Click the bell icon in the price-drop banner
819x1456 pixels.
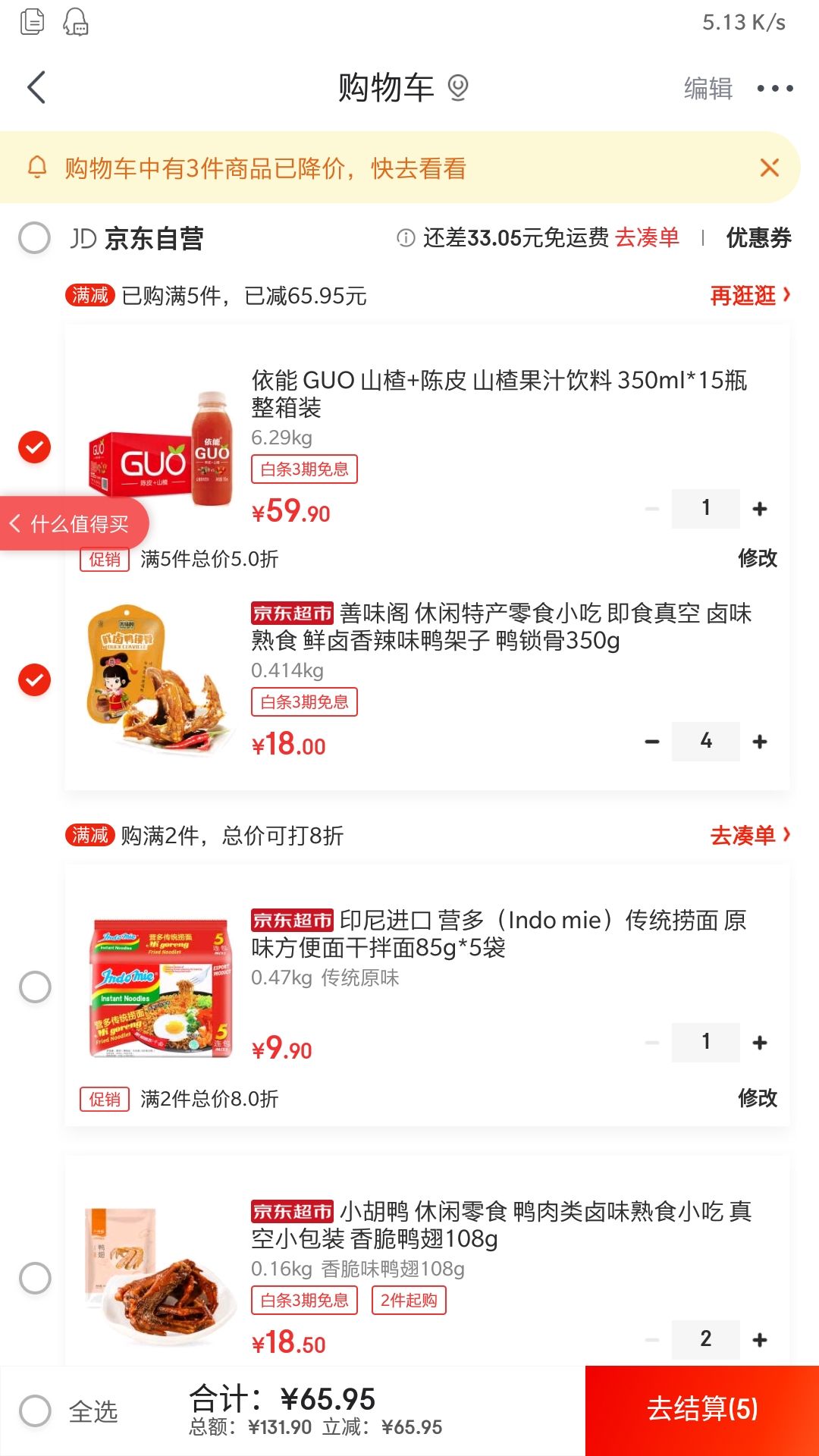[35, 168]
